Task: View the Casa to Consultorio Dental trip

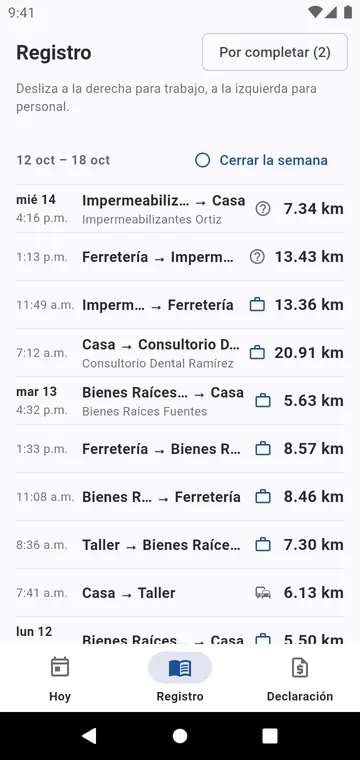Action: point(180,353)
